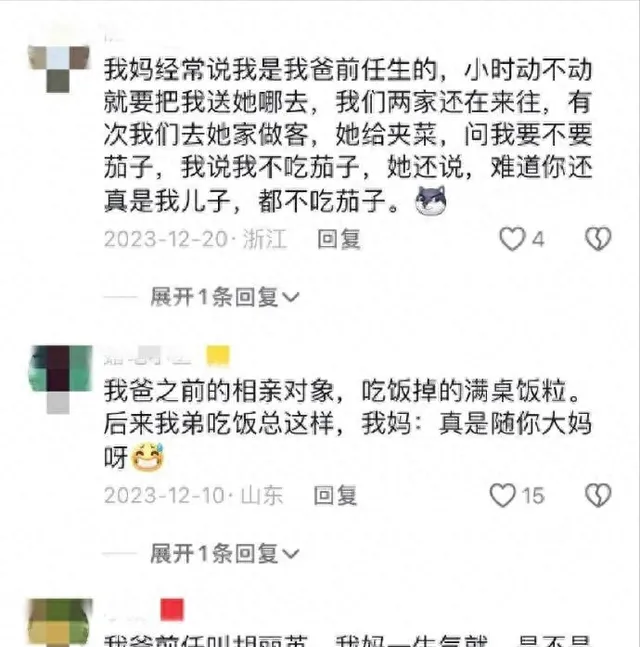
Task: Like the 山东 comment with 15 likes
Action: 503,495
